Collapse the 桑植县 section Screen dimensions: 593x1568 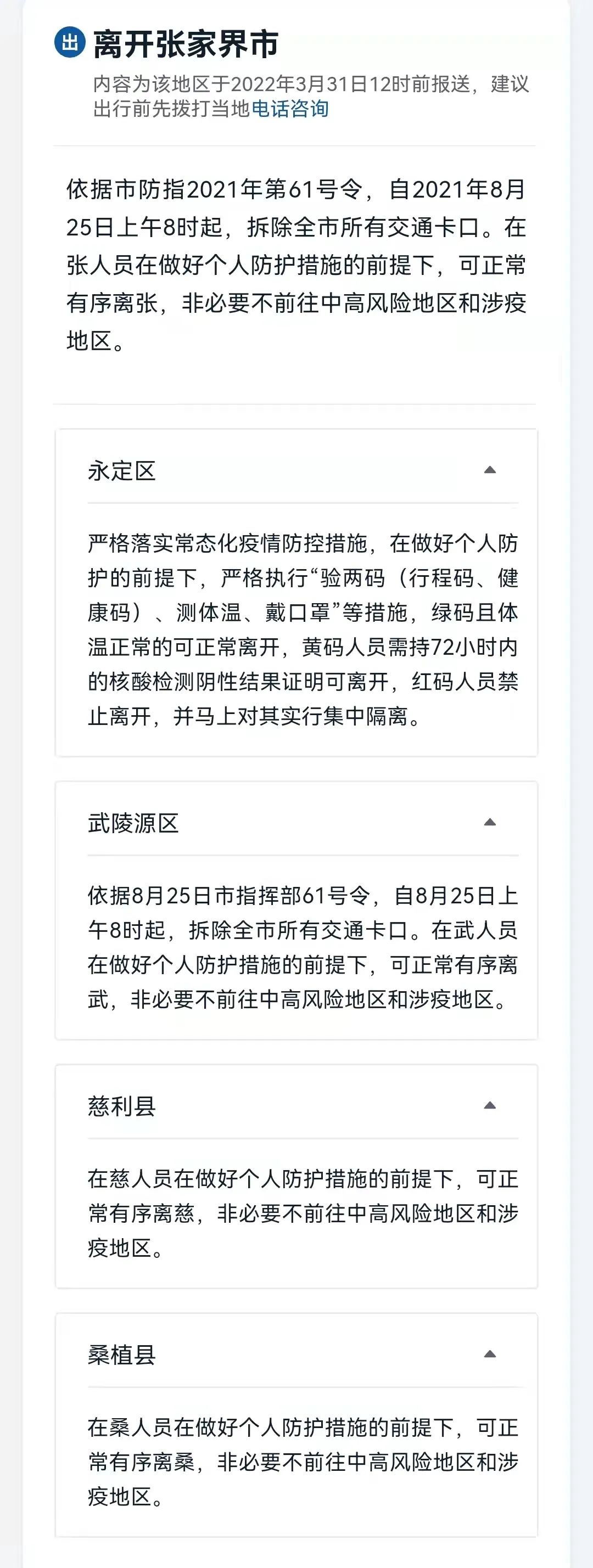[x=489, y=1355]
